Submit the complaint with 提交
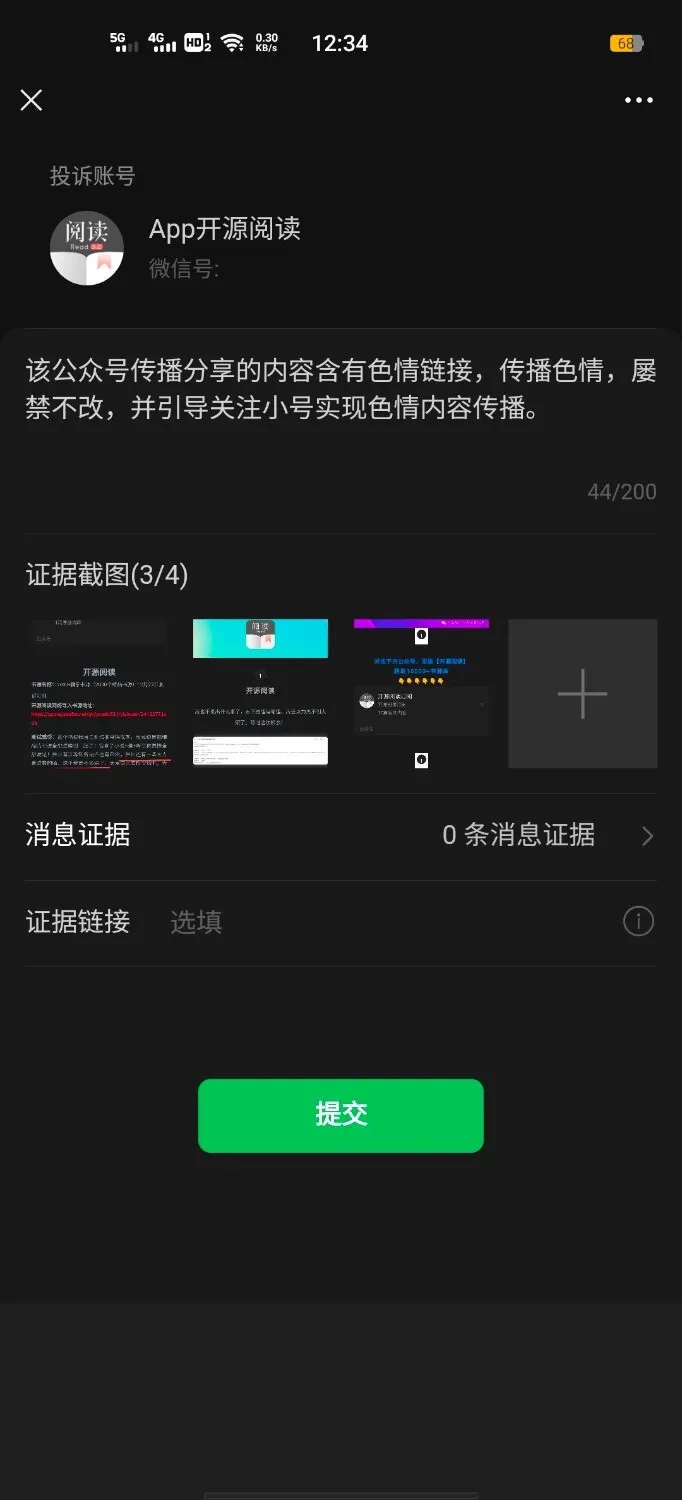Screen dimensions: 682x1500 click(x=340, y=1115)
